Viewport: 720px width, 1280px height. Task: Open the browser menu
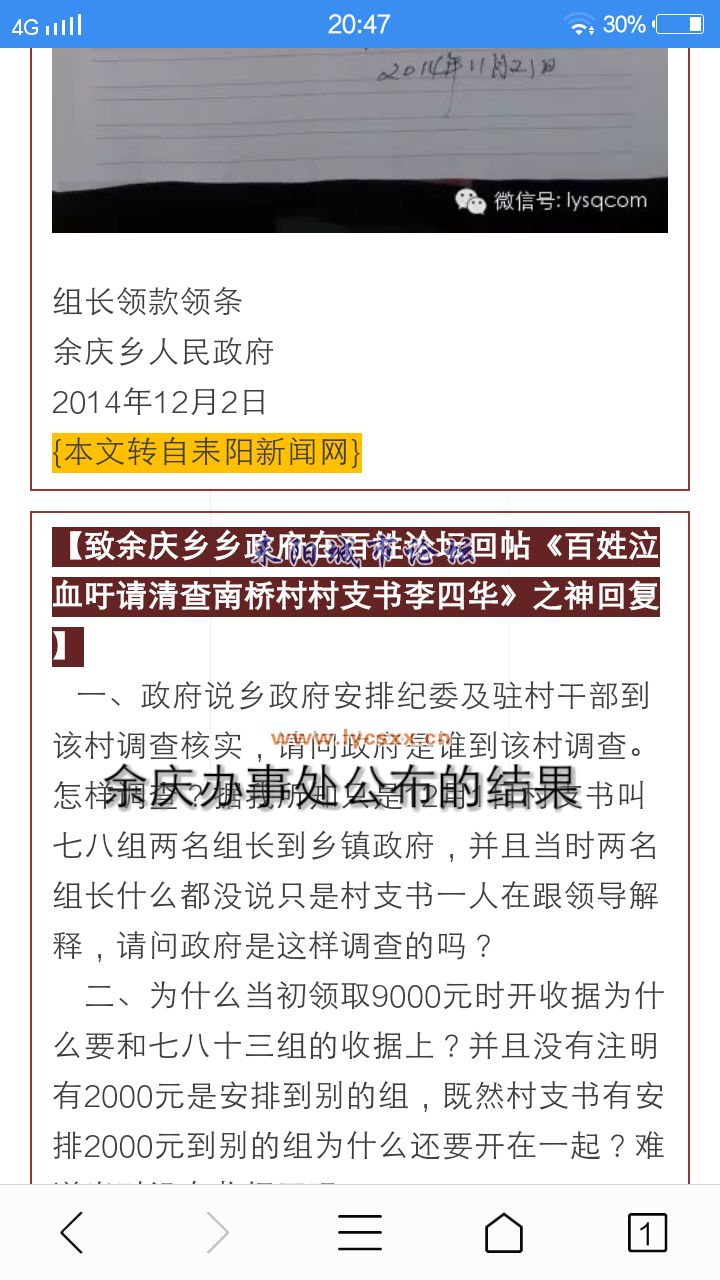(x=360, y=1233)
